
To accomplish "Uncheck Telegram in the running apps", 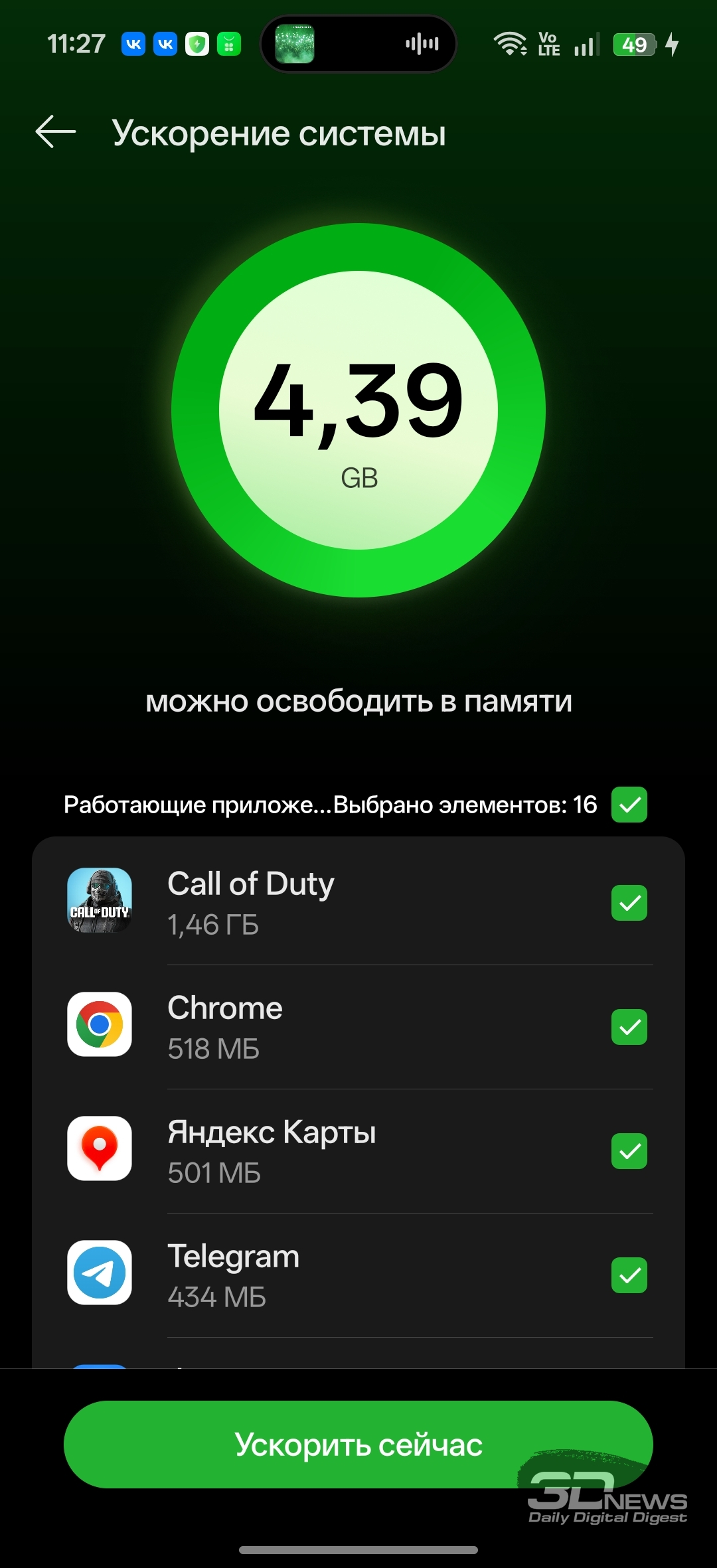I will (629, 1275).
